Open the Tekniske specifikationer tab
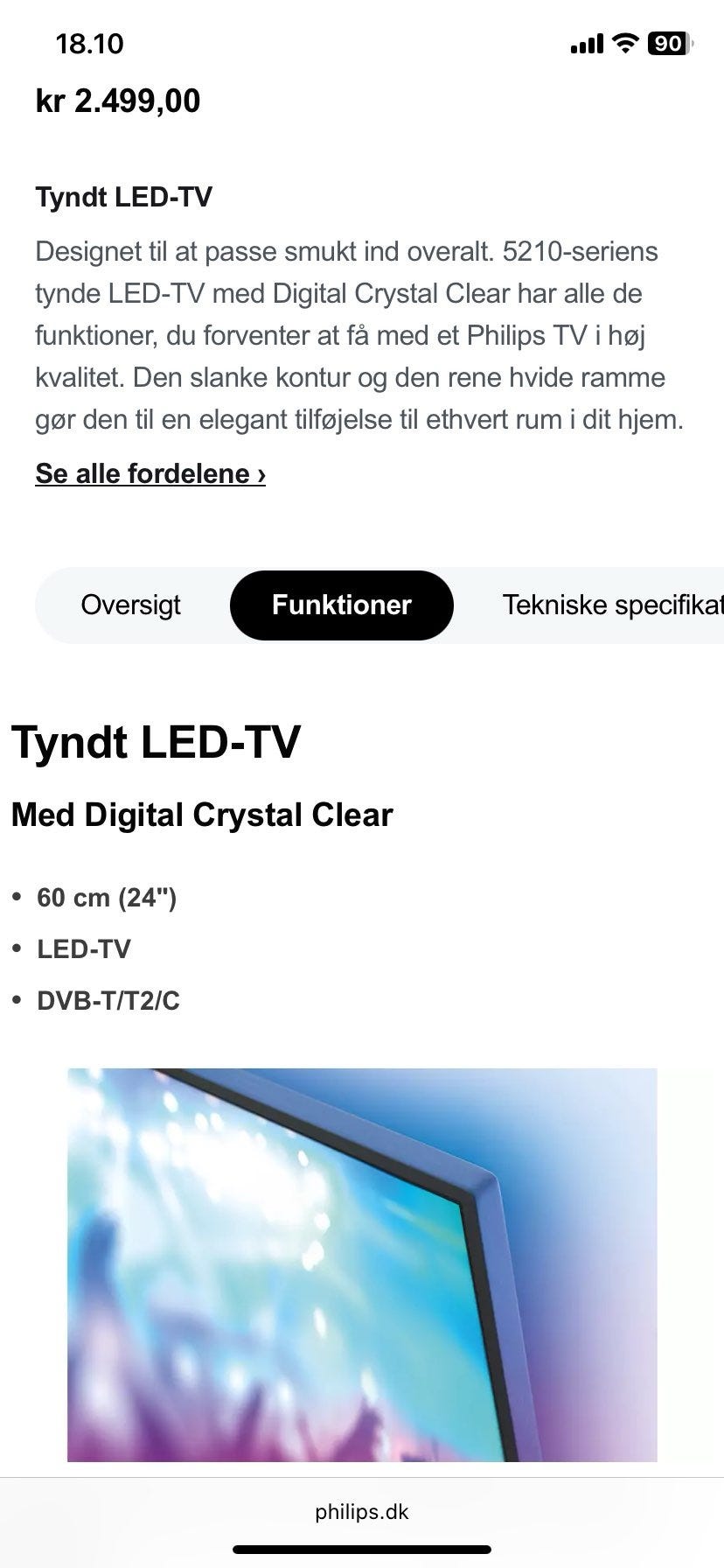The image size is (724, 1568). pyautogui.click(x=610, y=605)
